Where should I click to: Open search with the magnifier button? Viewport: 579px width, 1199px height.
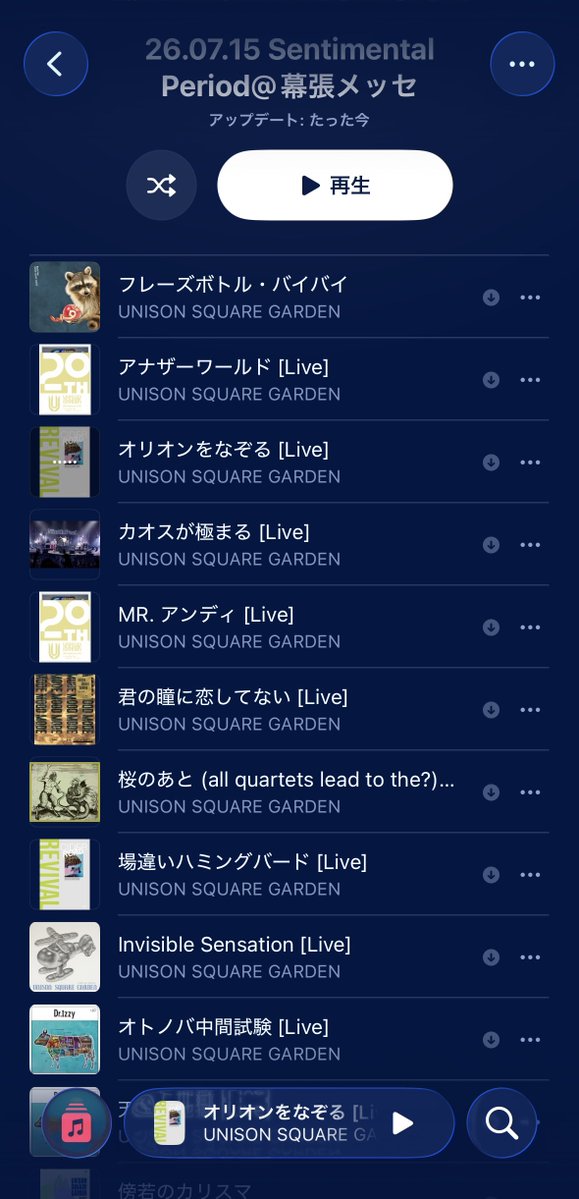[502, 1123]
